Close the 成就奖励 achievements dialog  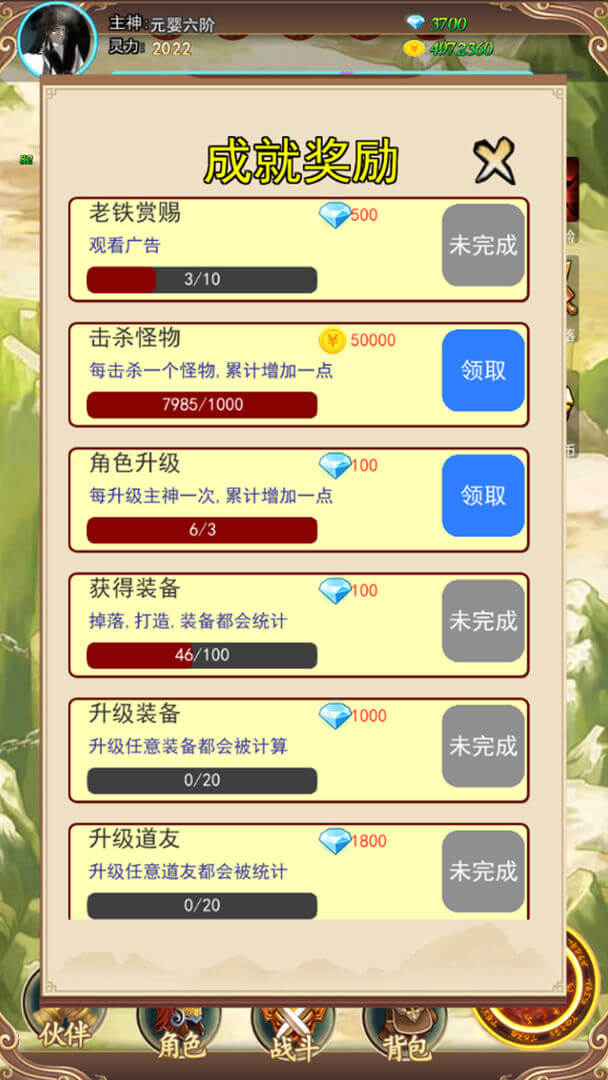[x=494, y=160]
